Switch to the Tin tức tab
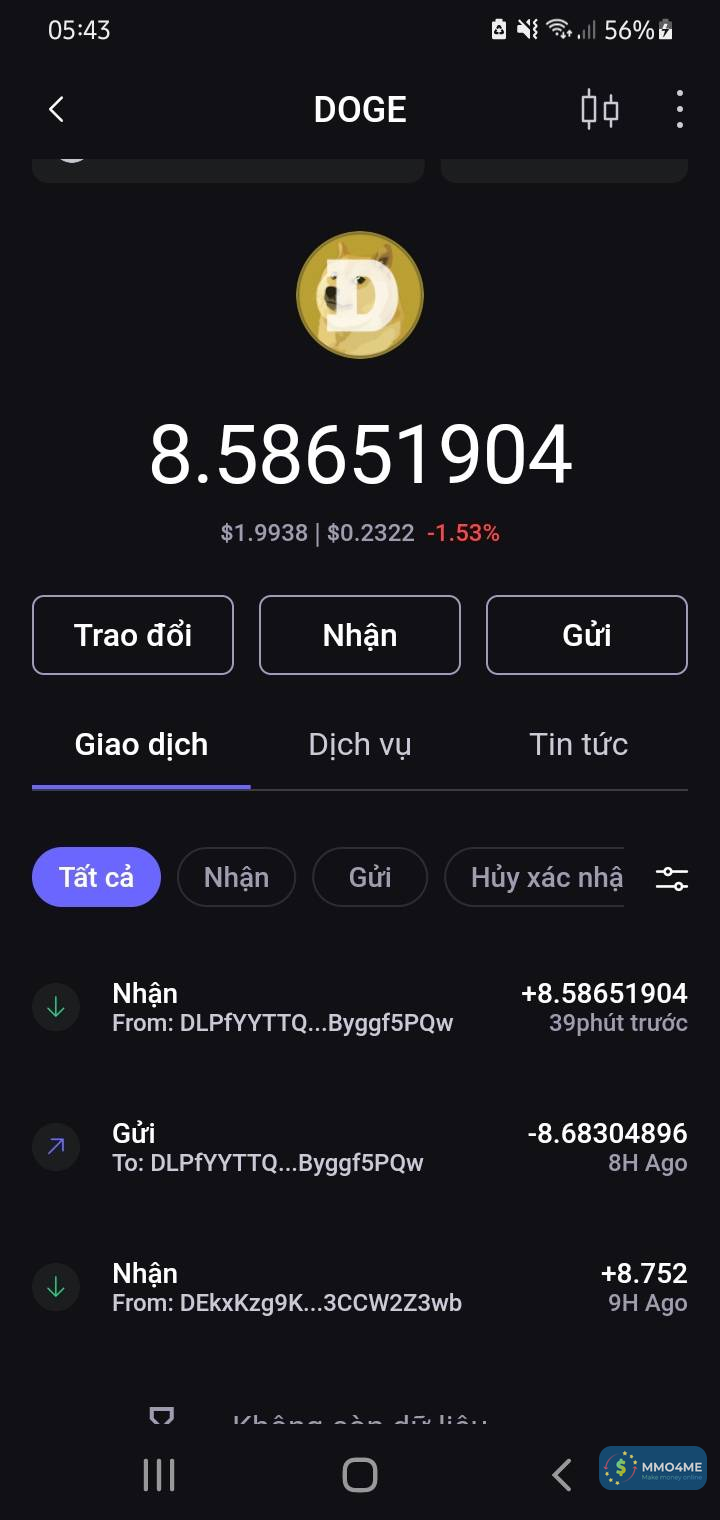720x1520 pixels. [578, 745]
